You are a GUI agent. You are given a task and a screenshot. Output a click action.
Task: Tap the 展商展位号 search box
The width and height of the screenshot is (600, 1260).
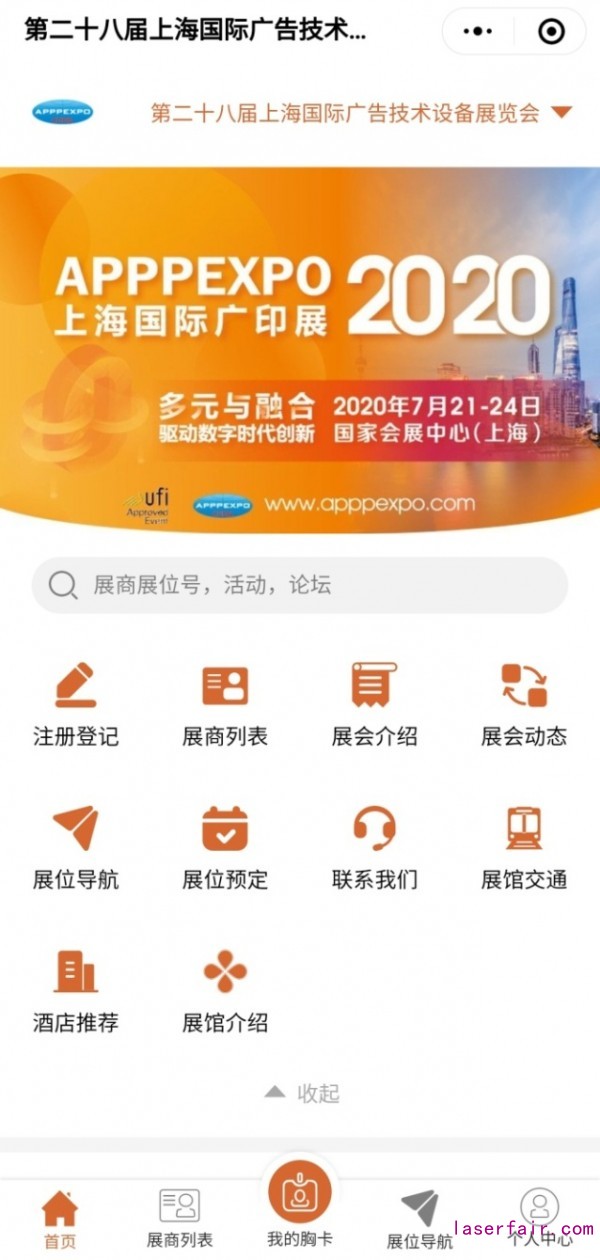[x=300, y=585]
